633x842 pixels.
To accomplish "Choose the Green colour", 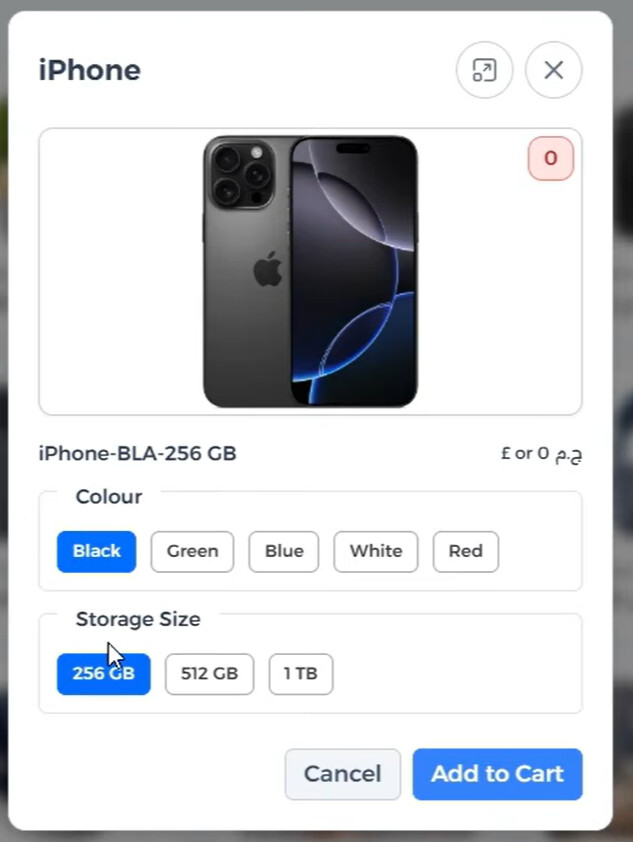I will (192, 551).
